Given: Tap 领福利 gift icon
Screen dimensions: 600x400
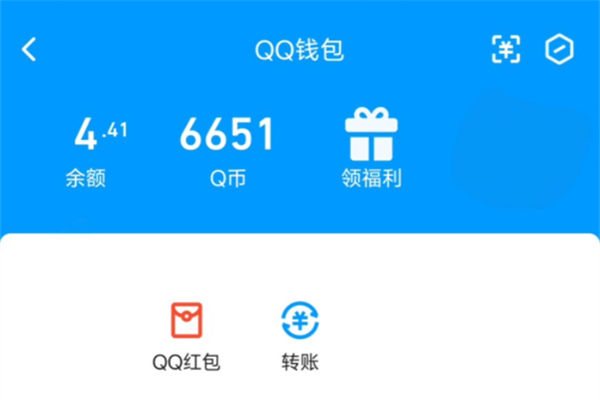Looking at the screenshot, I should point(371,150).
